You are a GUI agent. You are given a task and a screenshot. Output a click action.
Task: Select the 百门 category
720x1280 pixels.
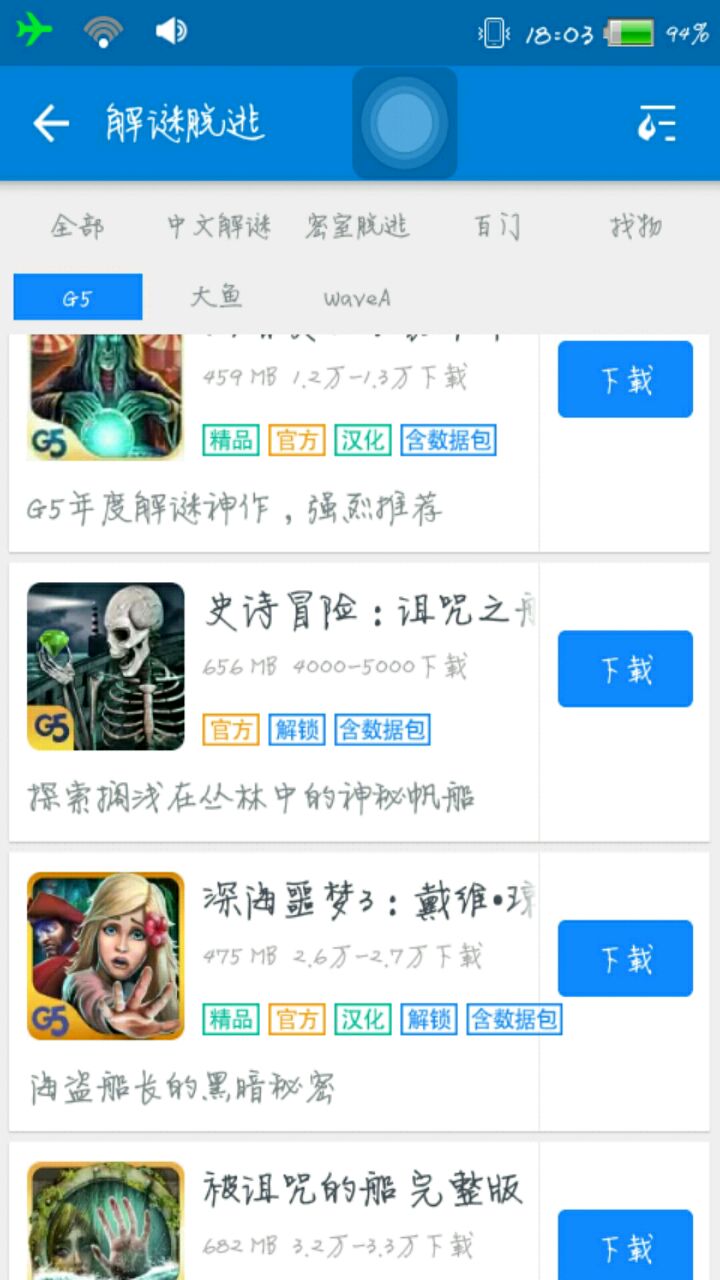pyautogui.click(x=497, y=227)
